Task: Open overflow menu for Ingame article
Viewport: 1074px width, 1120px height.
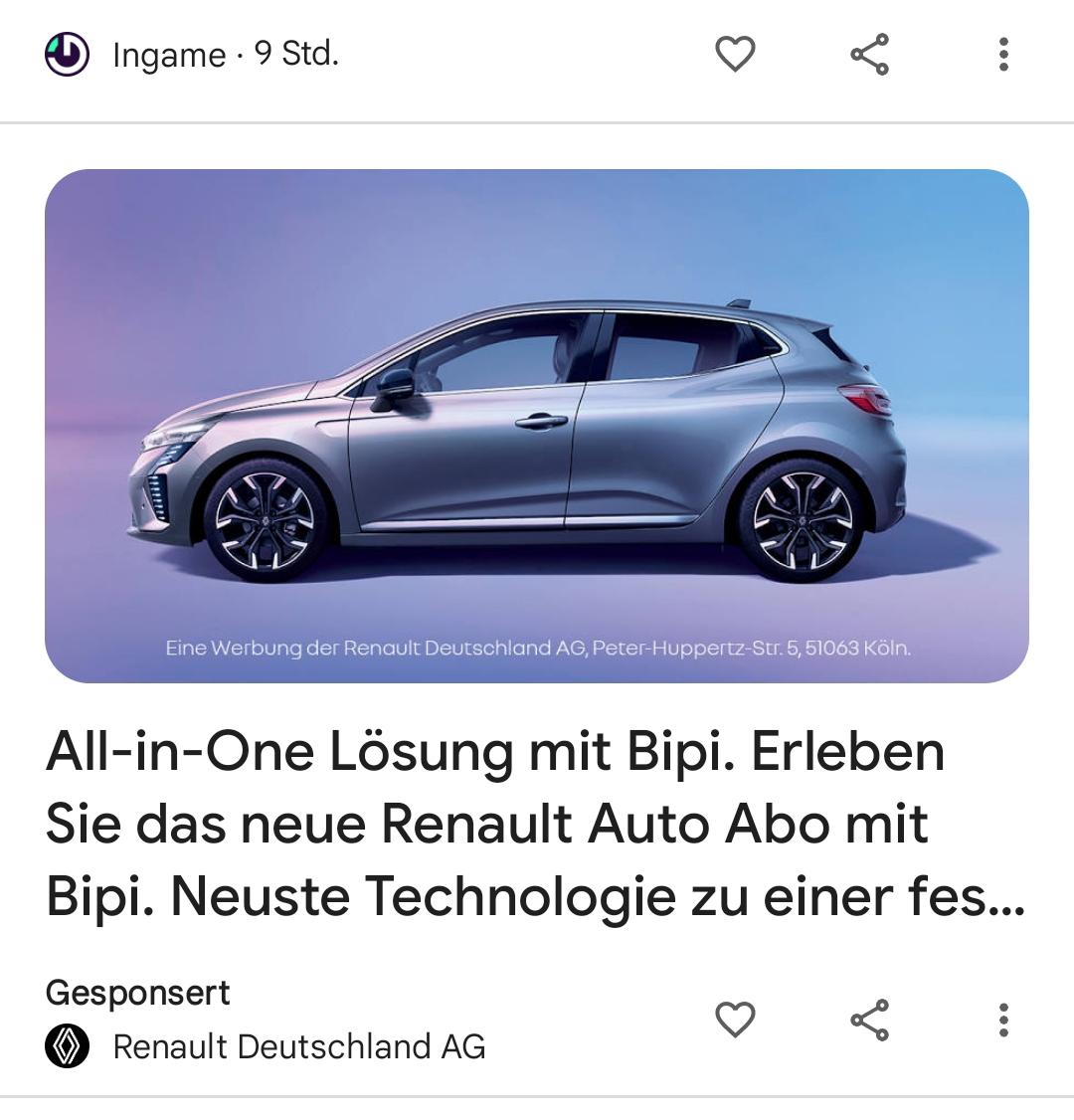Action: click(x=1003, y=54)
